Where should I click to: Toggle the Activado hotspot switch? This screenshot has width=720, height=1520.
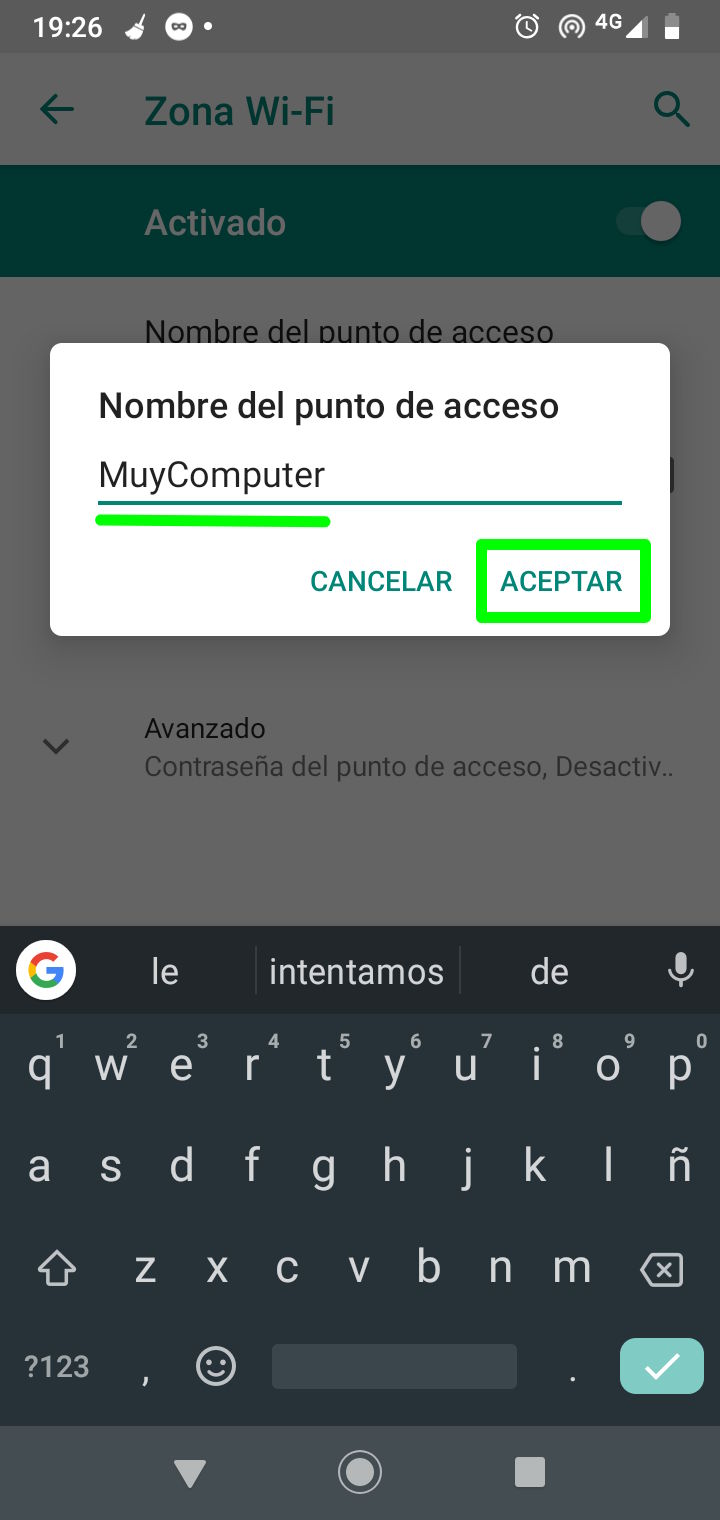point(650,221)
